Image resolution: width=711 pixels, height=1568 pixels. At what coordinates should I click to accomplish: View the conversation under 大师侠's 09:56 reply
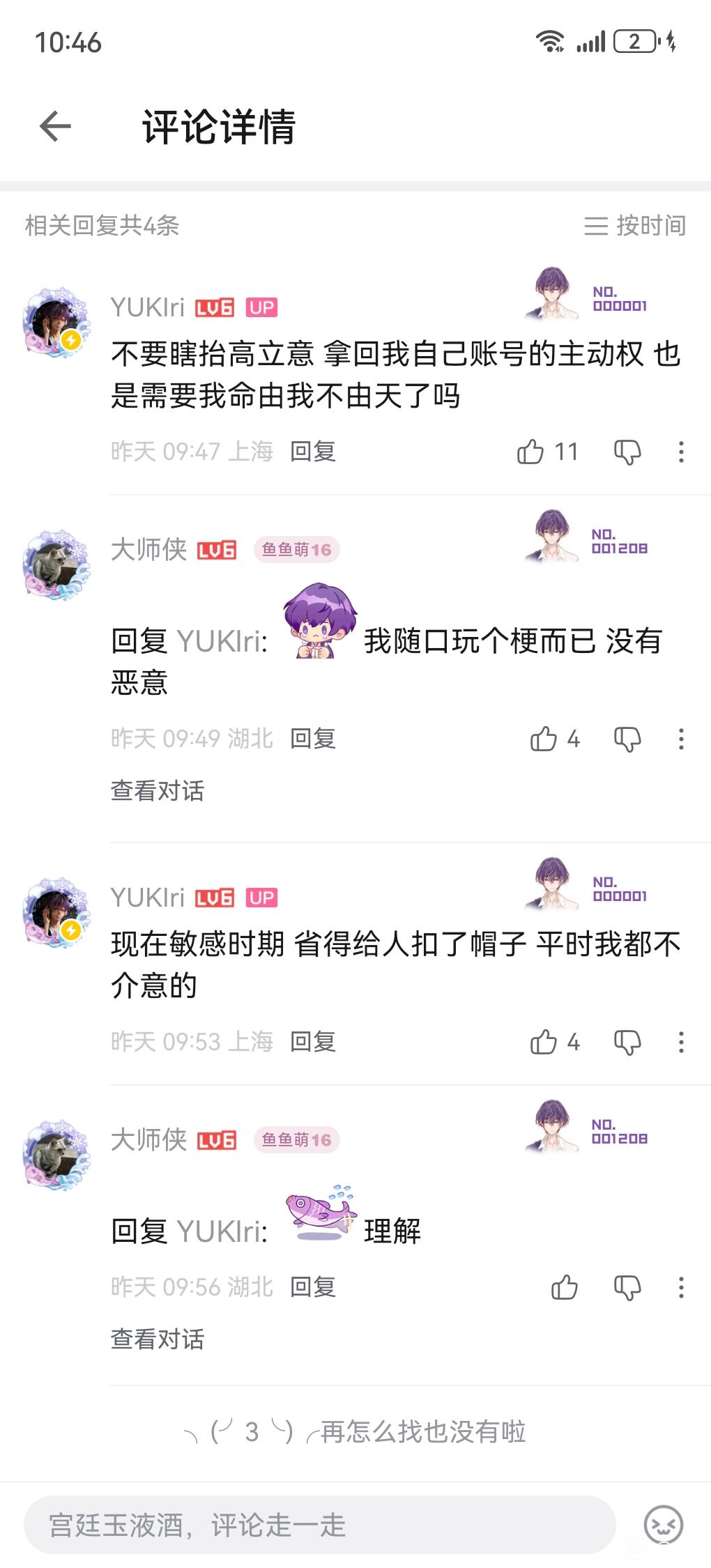click(x=158, y=1339)
